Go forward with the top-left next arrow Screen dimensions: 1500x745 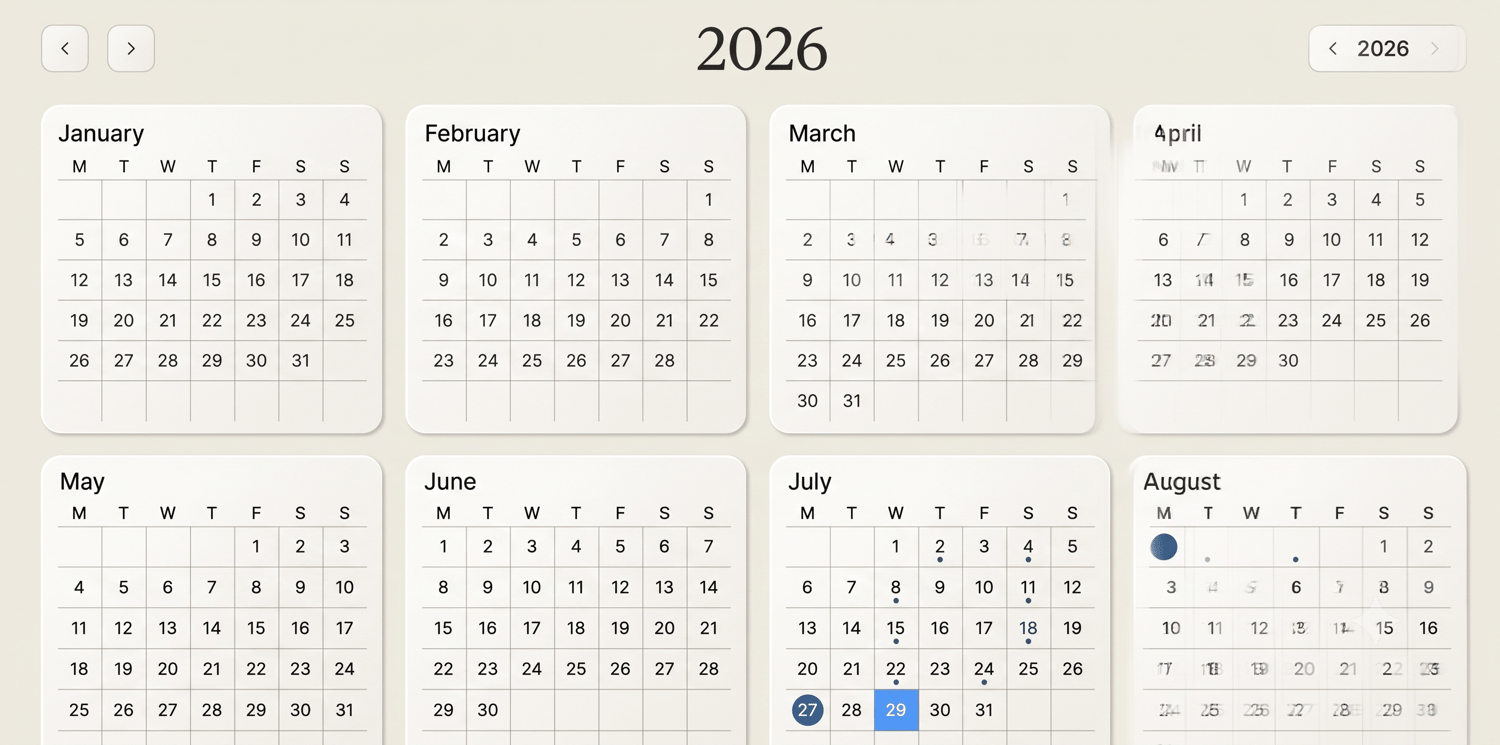[131, 48]
